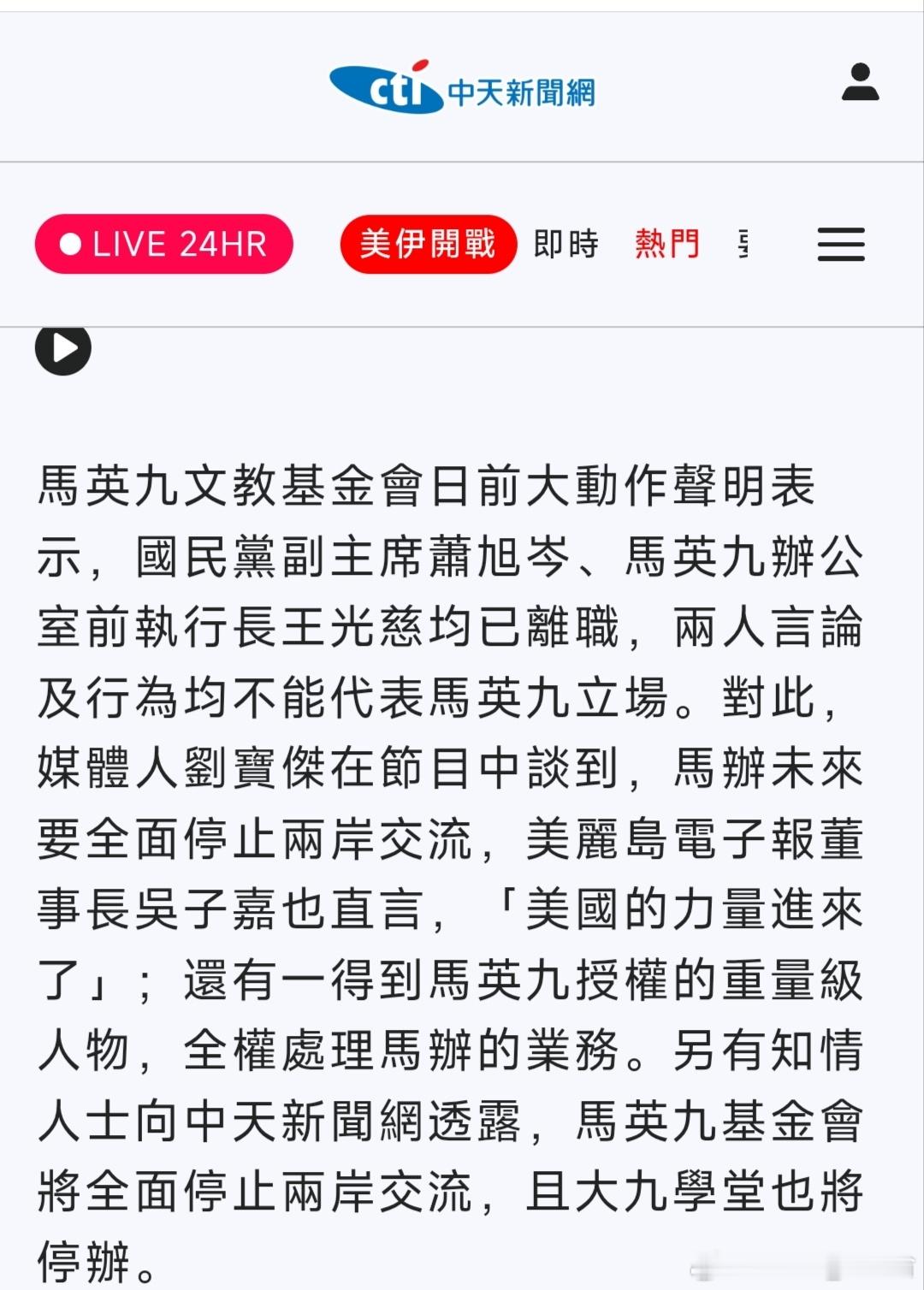The width and height of the screenshot is (924, 1290).
Task: Open the account sign-in via the person icon
Action: click(x=862, y=83)
